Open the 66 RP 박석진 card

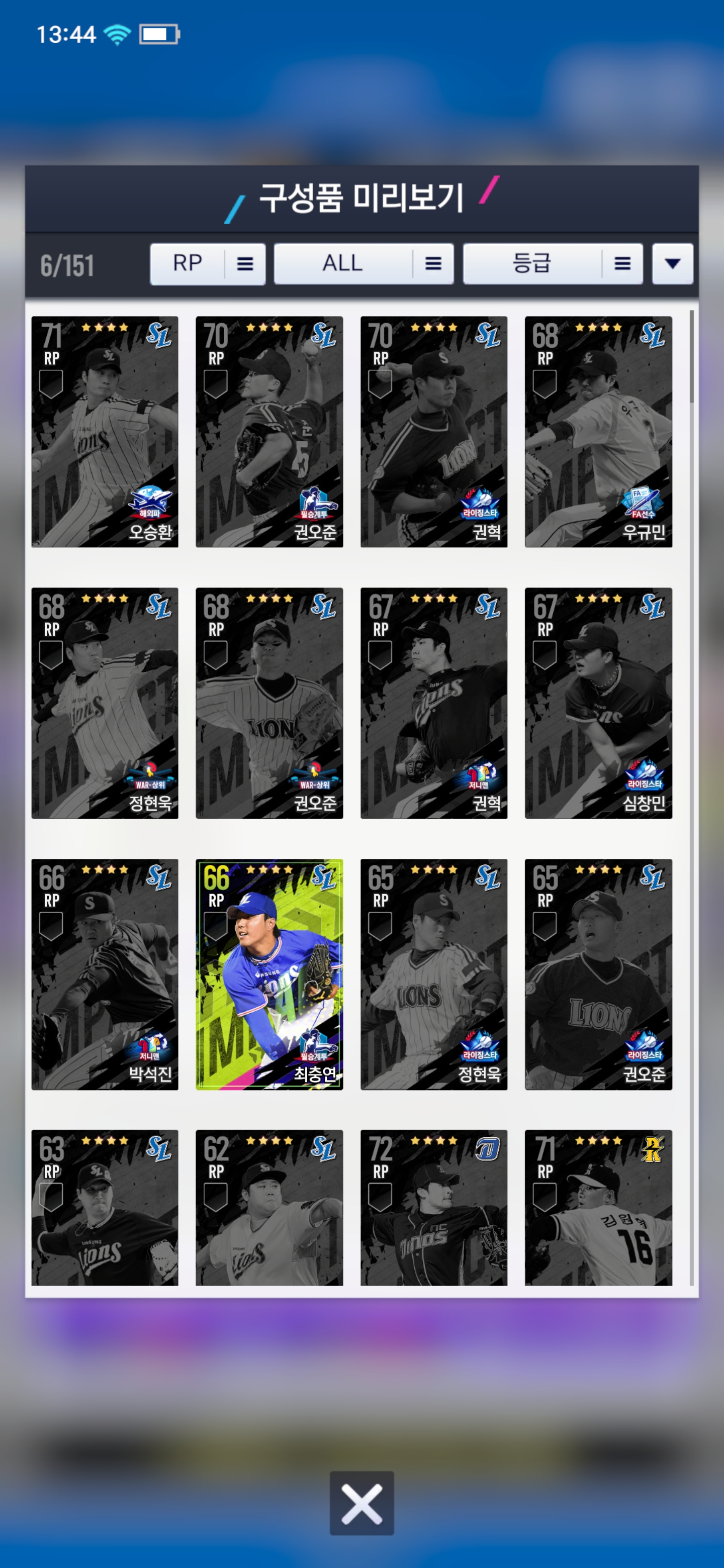(105, 974)
